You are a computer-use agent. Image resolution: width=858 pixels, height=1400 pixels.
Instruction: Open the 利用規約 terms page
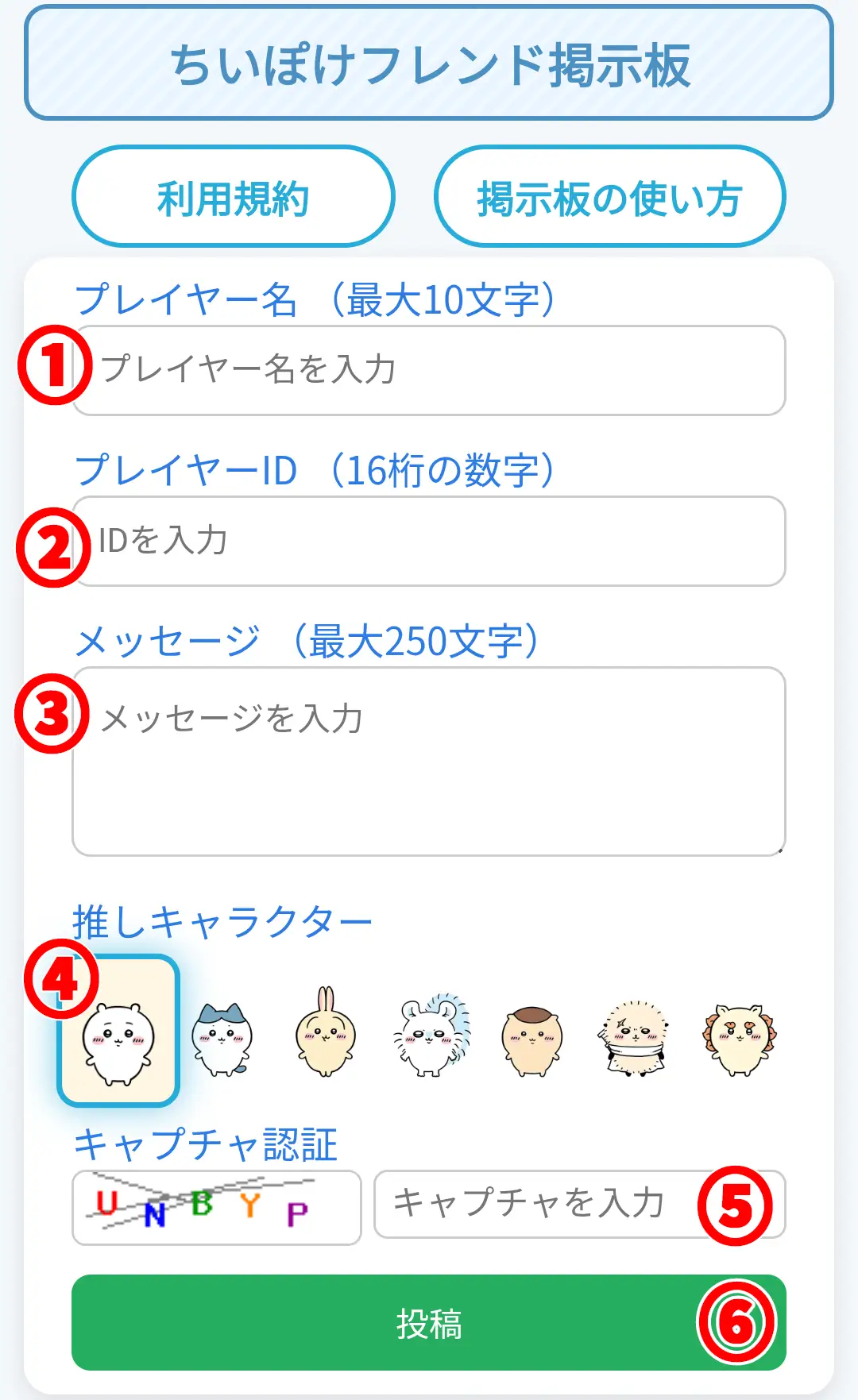click(x=233, y=197)
